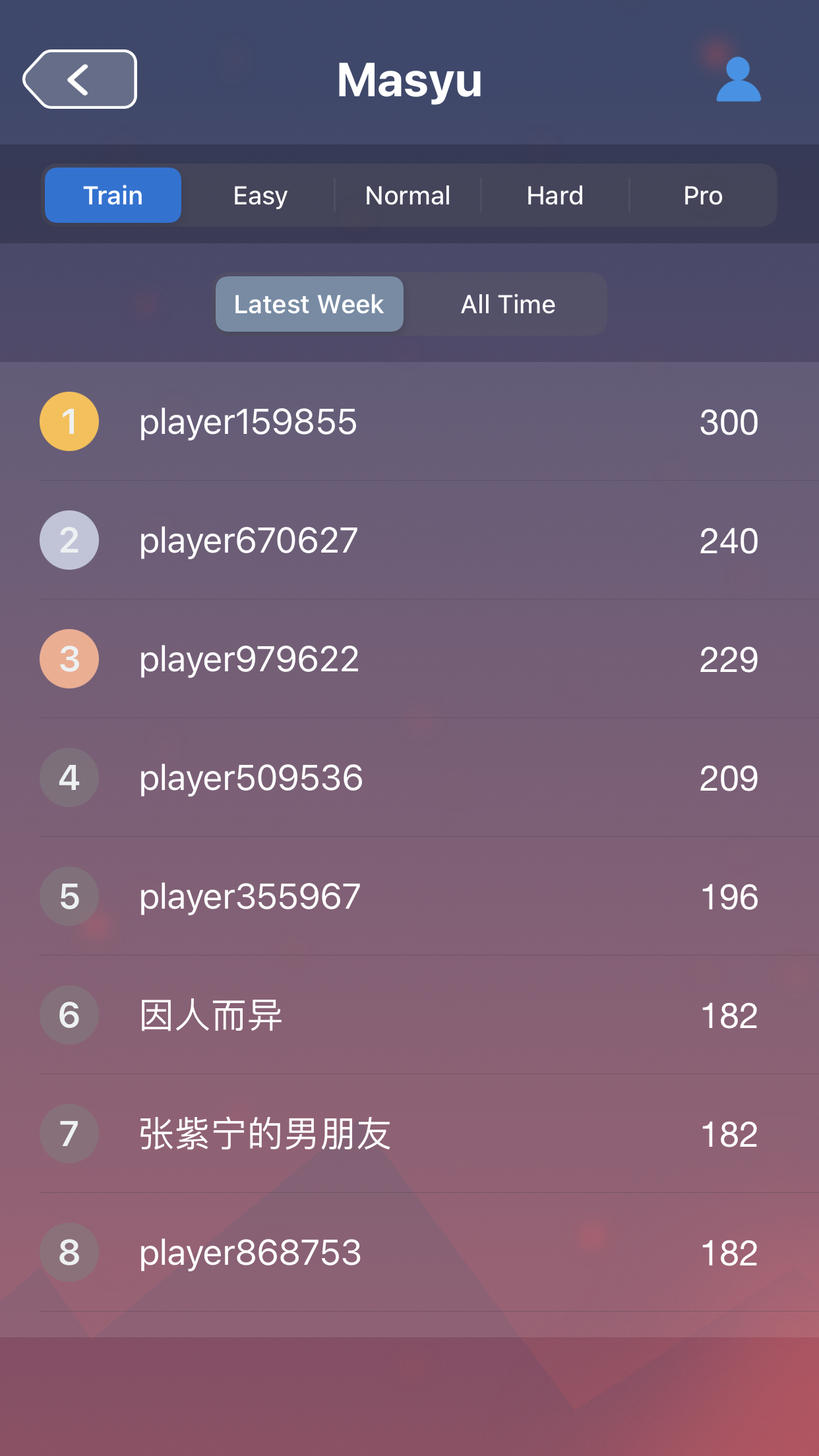
Task: Click the rank 4 badge circle
Action: click(x=69, y=777)
